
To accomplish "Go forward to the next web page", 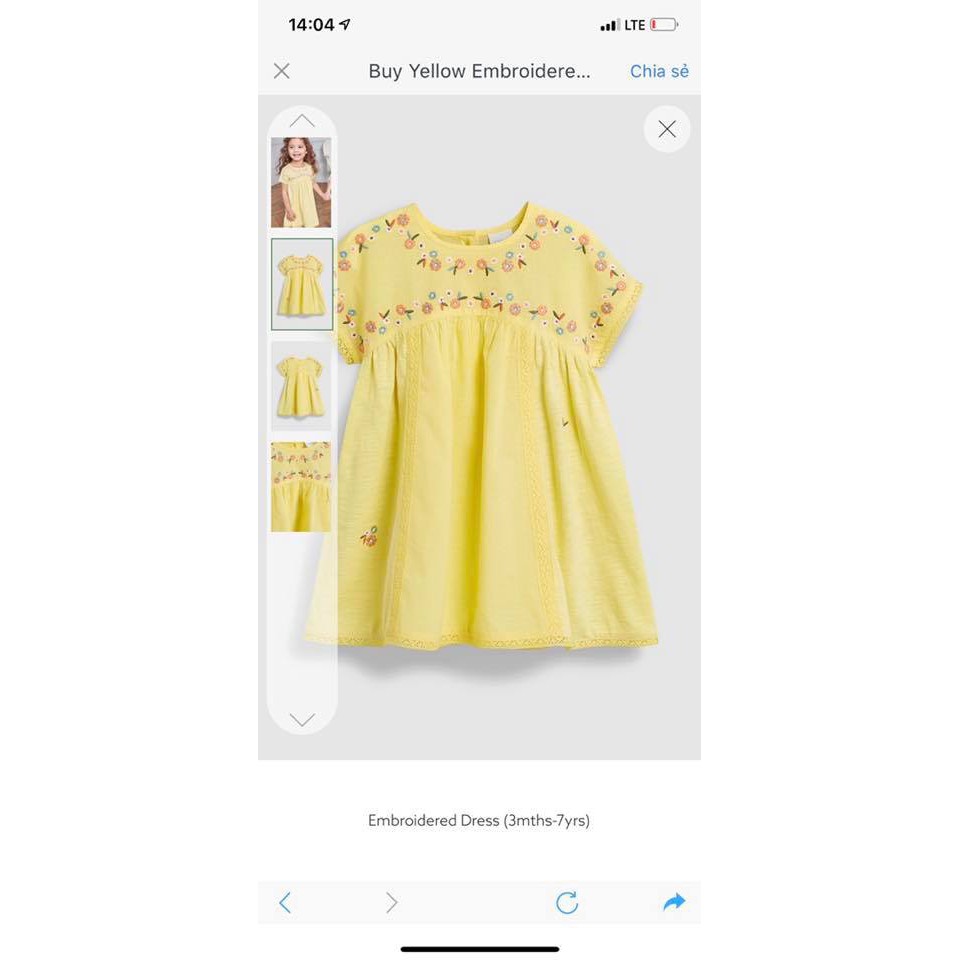I will 392,903.
